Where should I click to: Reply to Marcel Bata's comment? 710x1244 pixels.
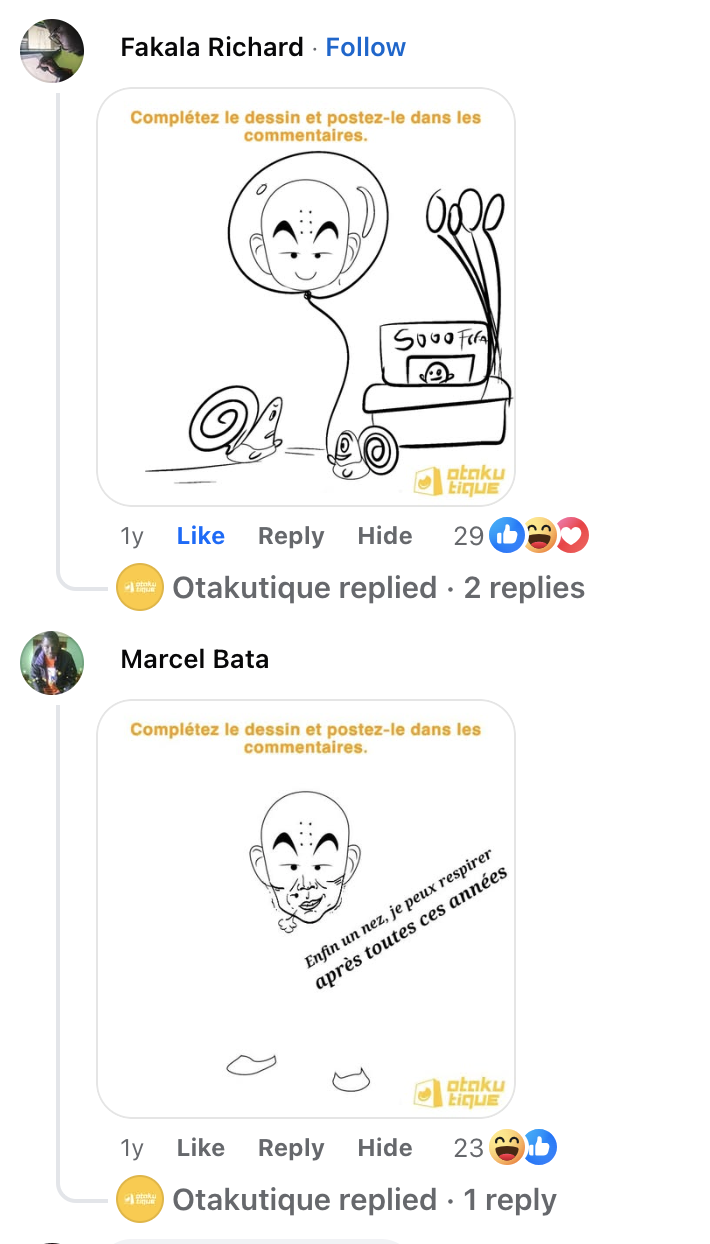(x=291, y=1148)
